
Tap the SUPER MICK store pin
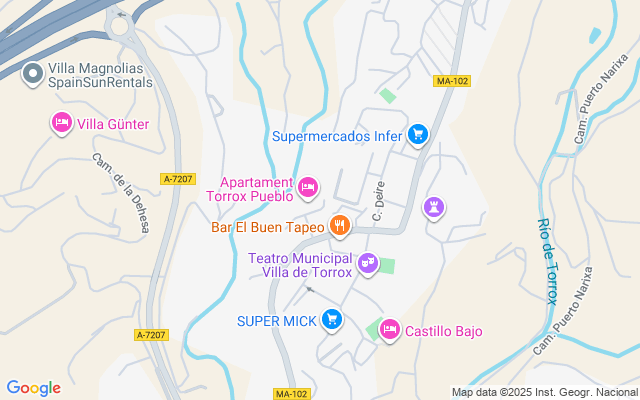pos(331,320)
